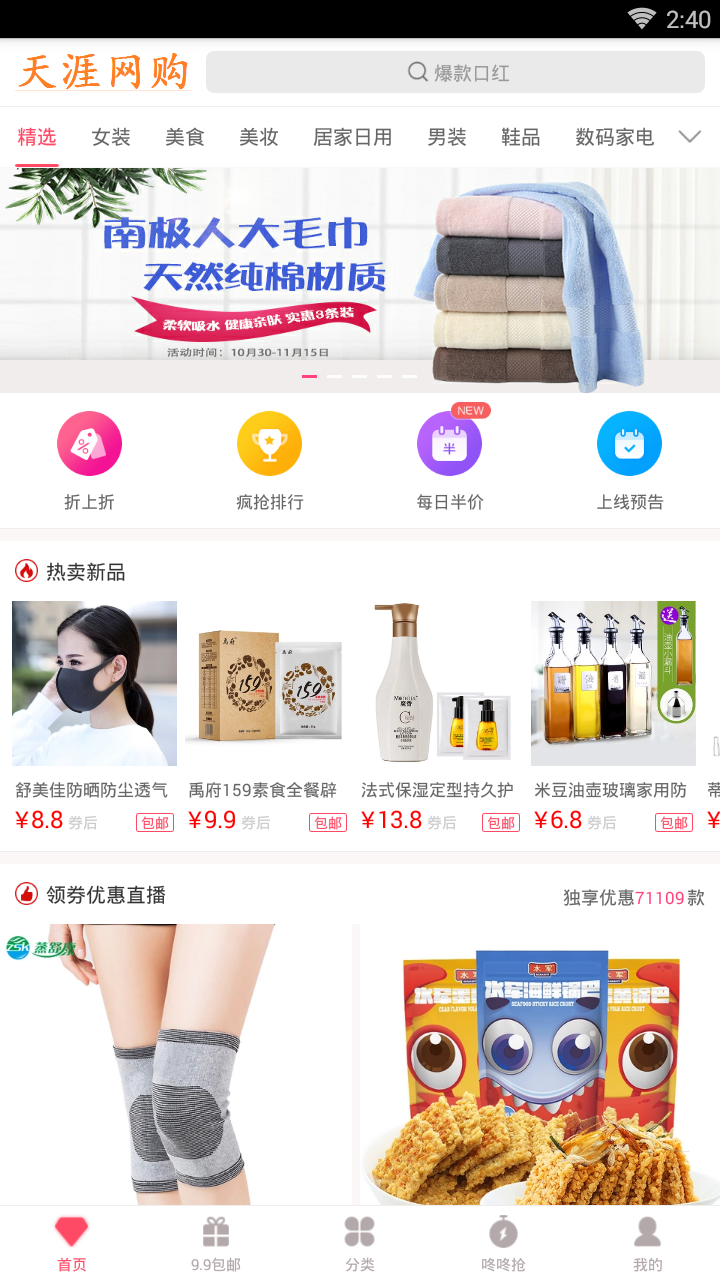This screenshot has height=1280, width=720.
Task: Open the search box with 爆款口红
Action: coord(455,72)
